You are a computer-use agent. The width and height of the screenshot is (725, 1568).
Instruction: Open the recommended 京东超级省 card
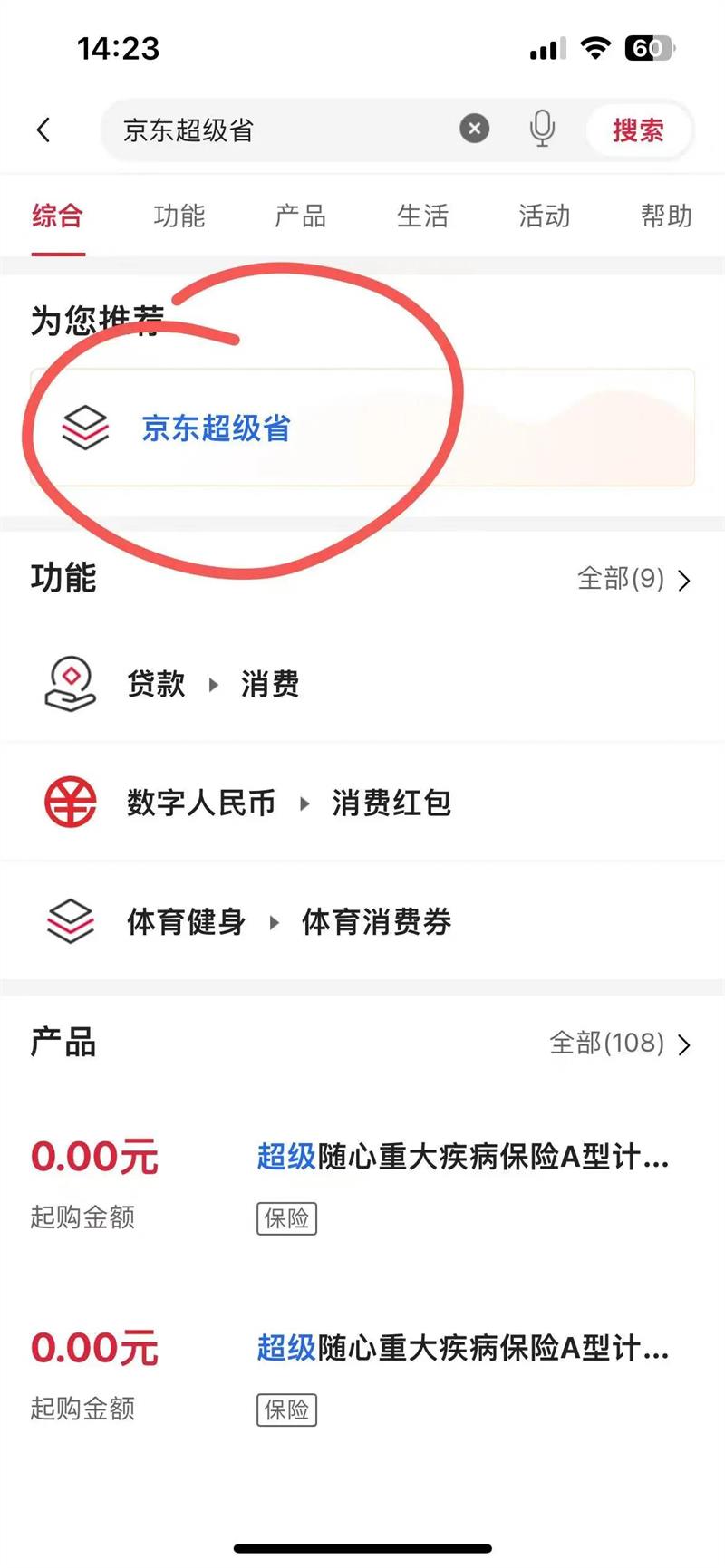pyautogui.click(x=362, y=428)
